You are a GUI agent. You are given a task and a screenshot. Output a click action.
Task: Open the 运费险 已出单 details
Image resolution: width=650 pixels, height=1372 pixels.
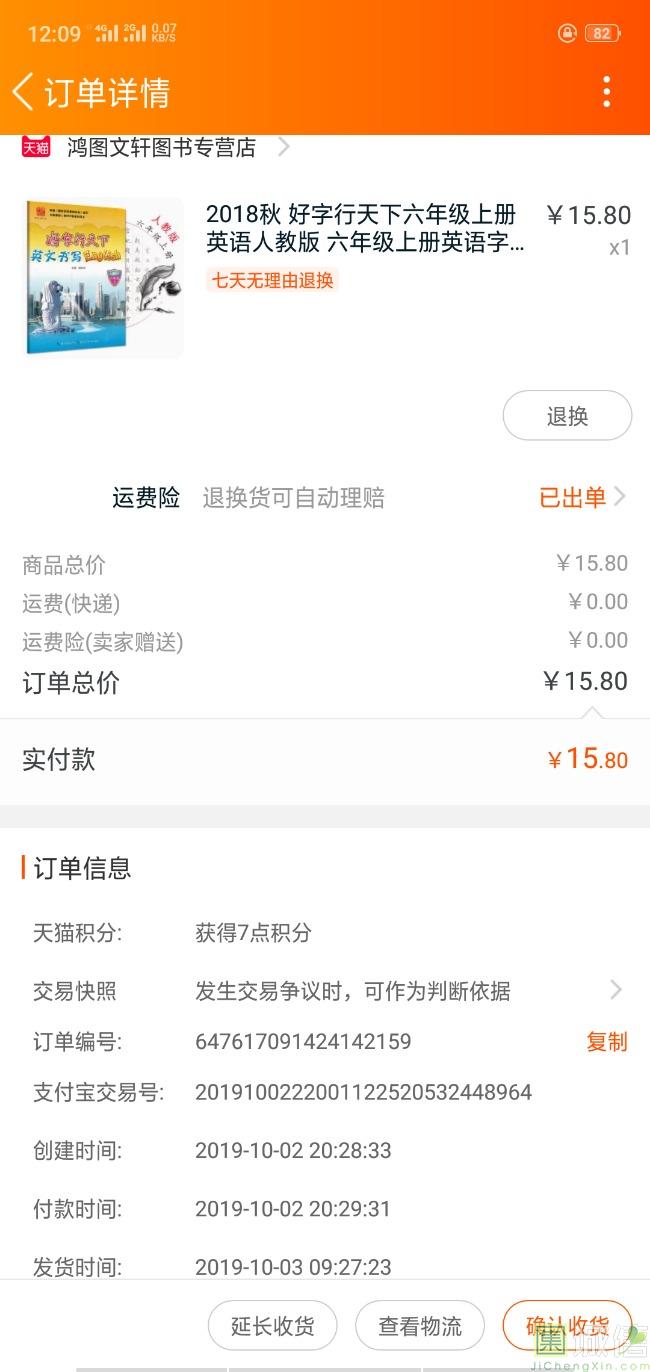(x=582, y=497)
